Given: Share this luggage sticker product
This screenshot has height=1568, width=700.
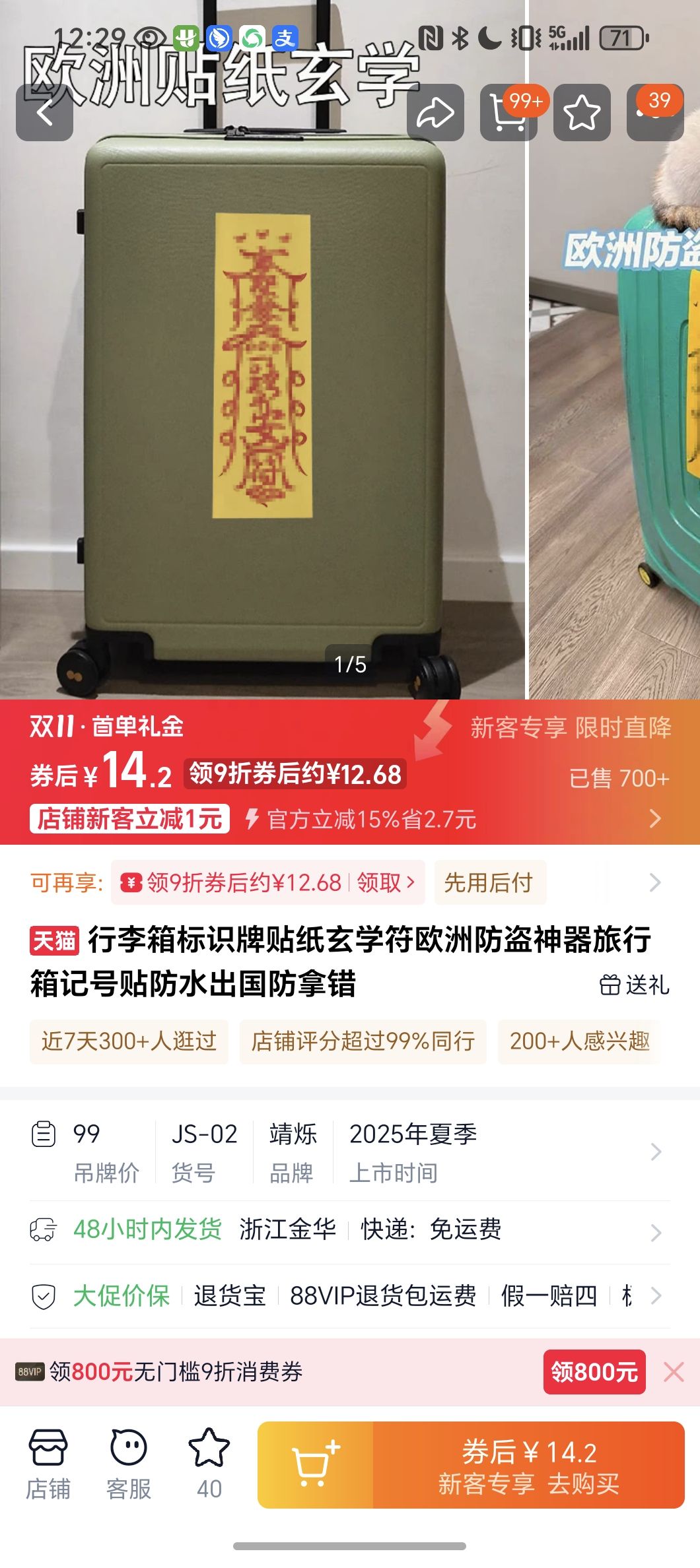Looking at the screenshot, I should coord(435,113).
